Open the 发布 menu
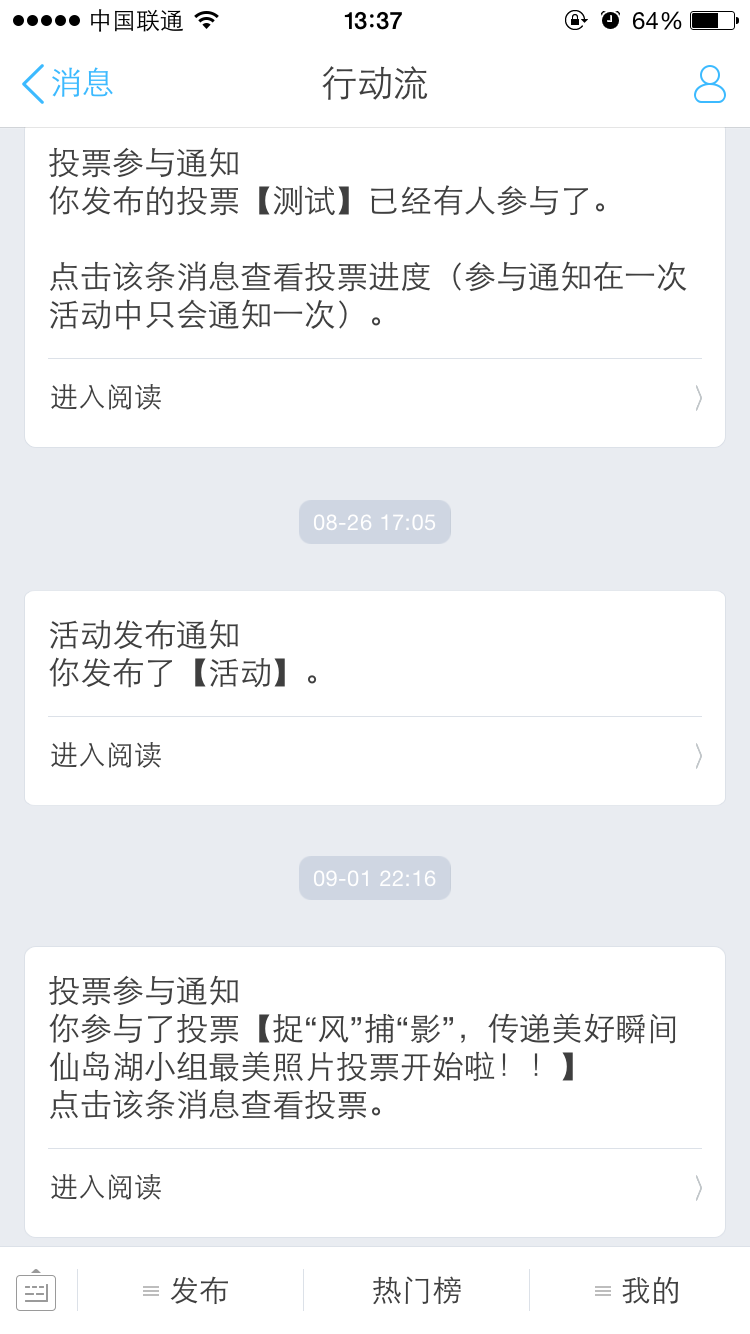 click(x=188, y=1291)
